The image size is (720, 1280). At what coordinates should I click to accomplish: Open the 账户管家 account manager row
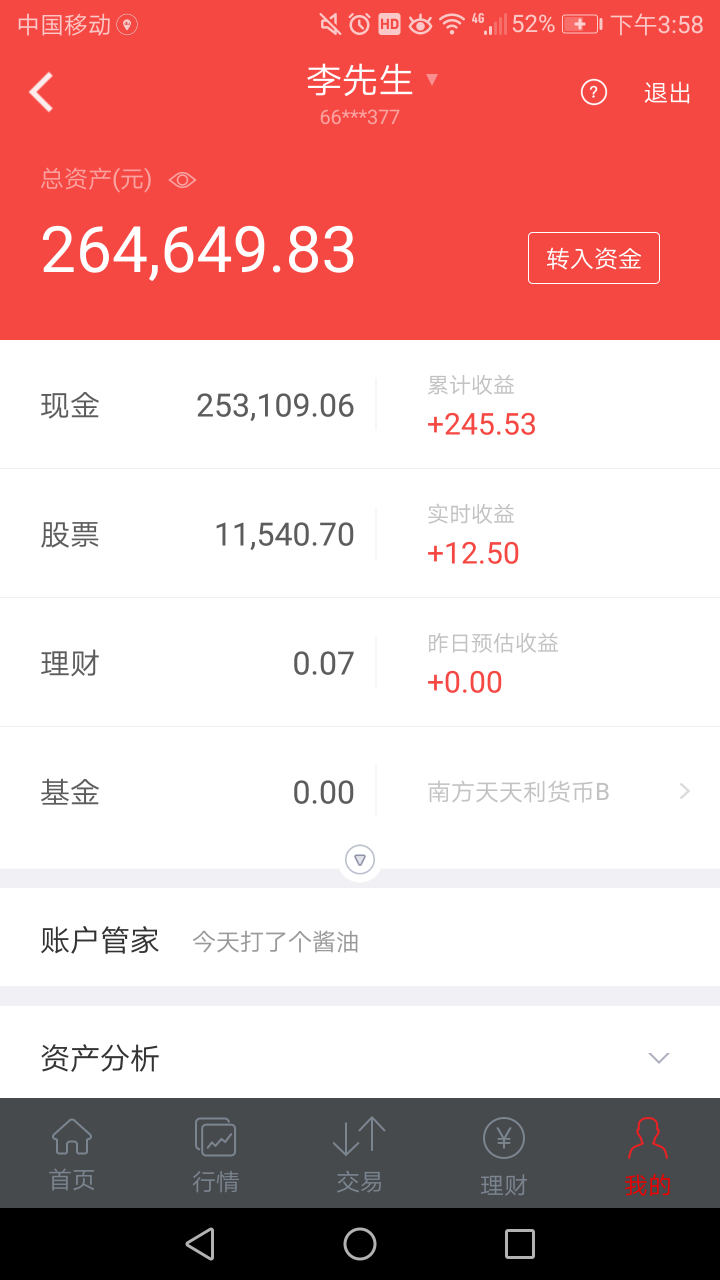[x=360, y=940]
